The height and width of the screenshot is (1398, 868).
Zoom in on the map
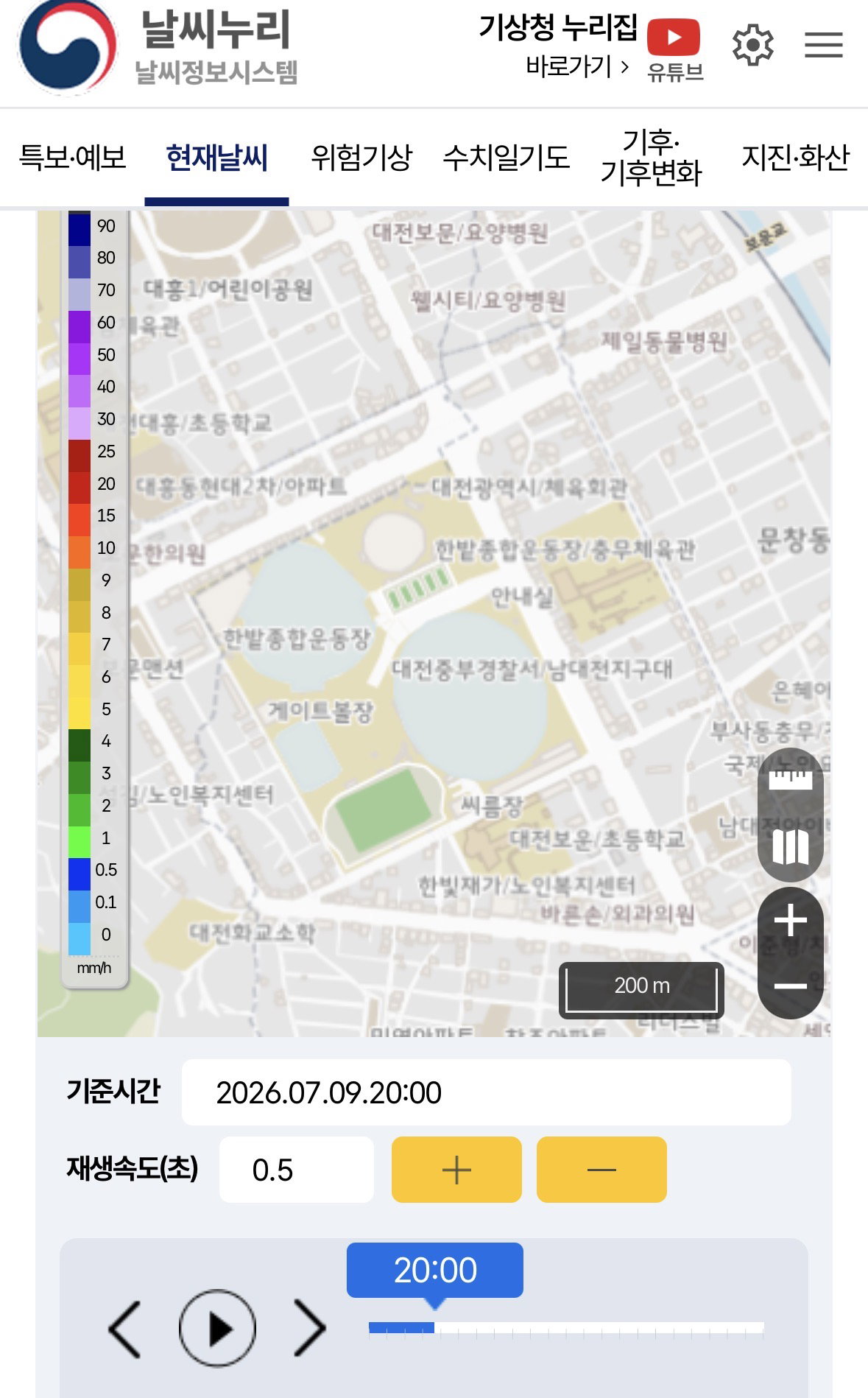pyautogui.click(x=791, y=921)
